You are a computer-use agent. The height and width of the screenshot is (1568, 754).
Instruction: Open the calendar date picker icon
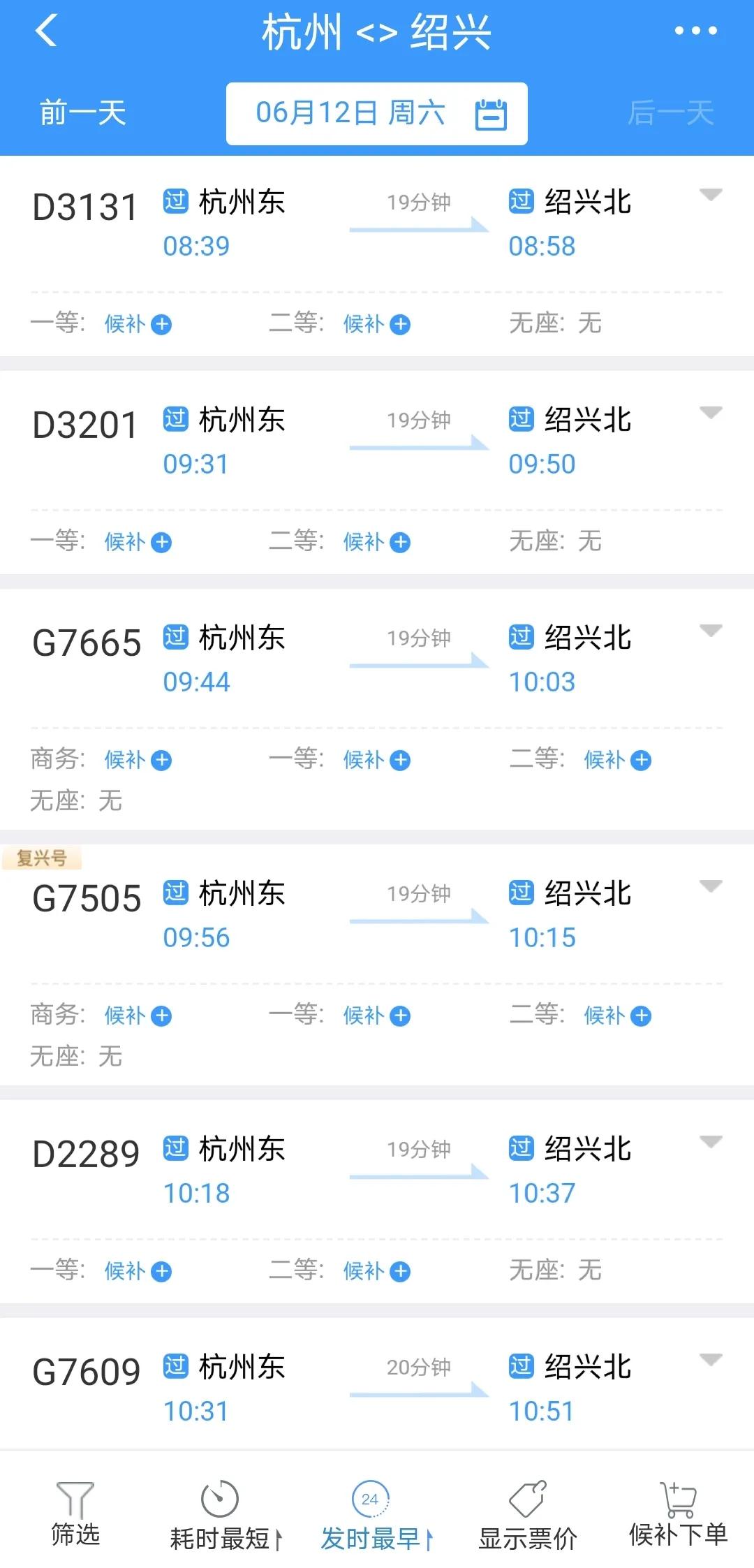pyautogui.click(x=493, y=113)
